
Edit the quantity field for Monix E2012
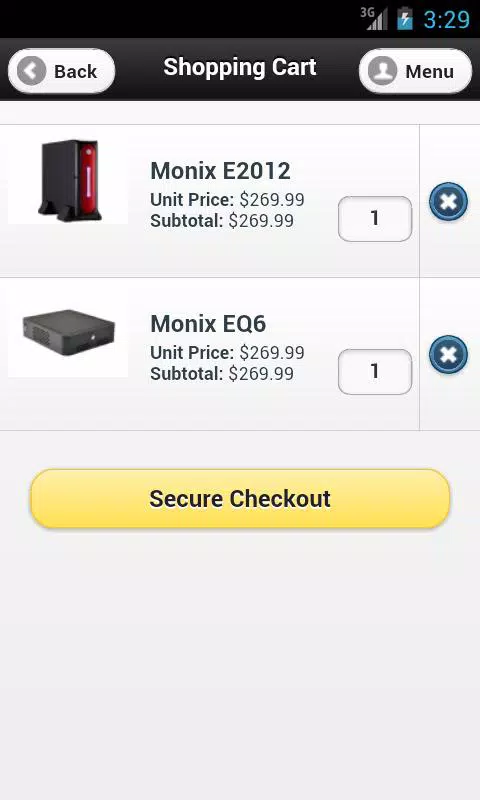[375, 218]
